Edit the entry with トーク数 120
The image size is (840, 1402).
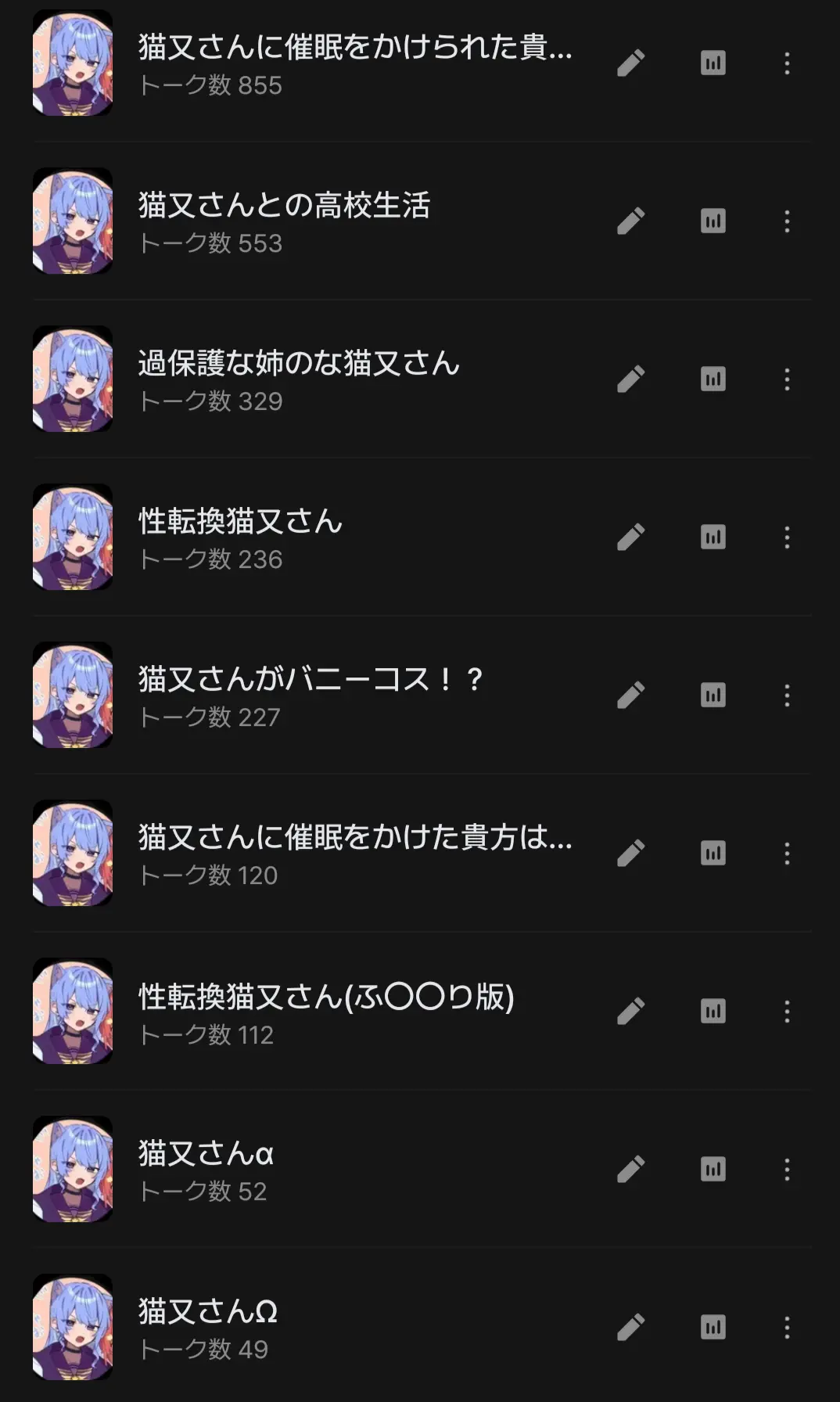[x=630, y=854]
